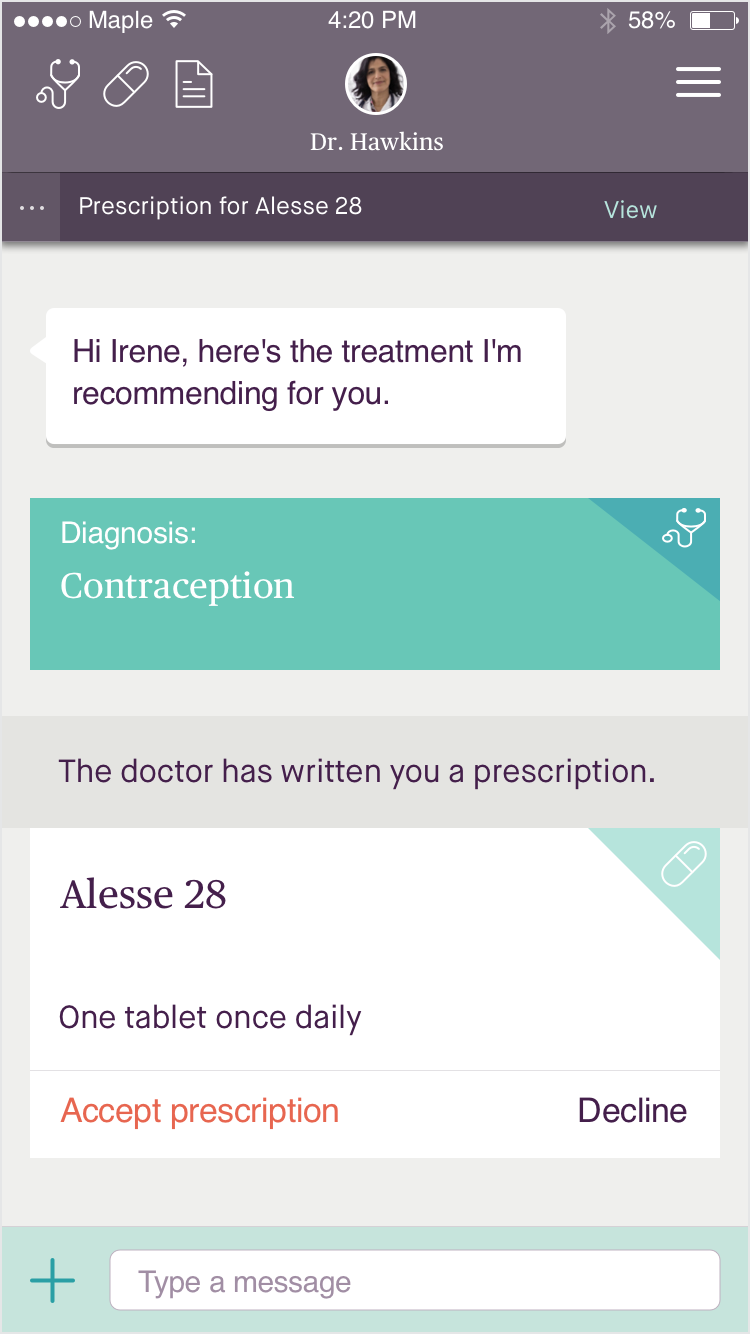Accept the prescription
This screenshot has height=1334, width=750.
coord(199,1110)
